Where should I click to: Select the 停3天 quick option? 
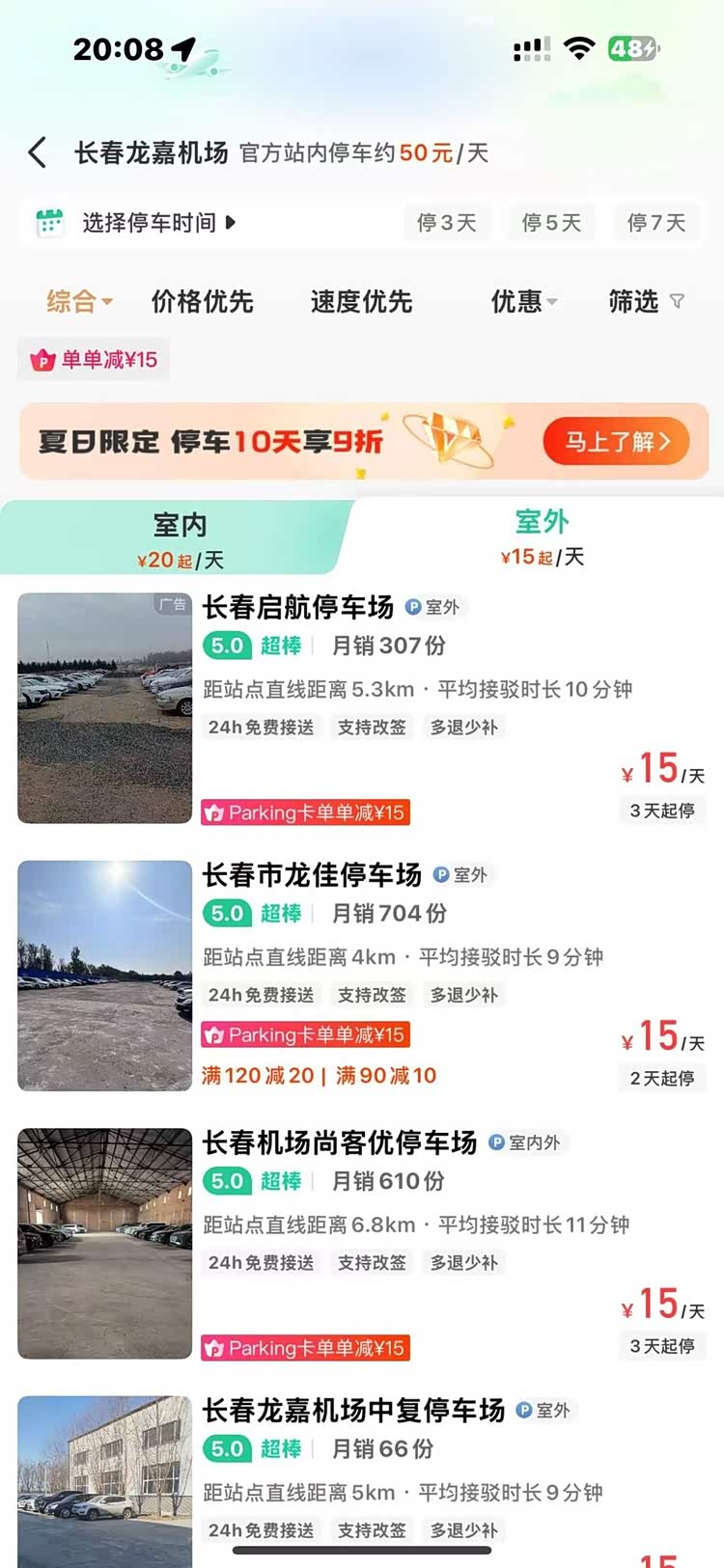coord(446,223)
